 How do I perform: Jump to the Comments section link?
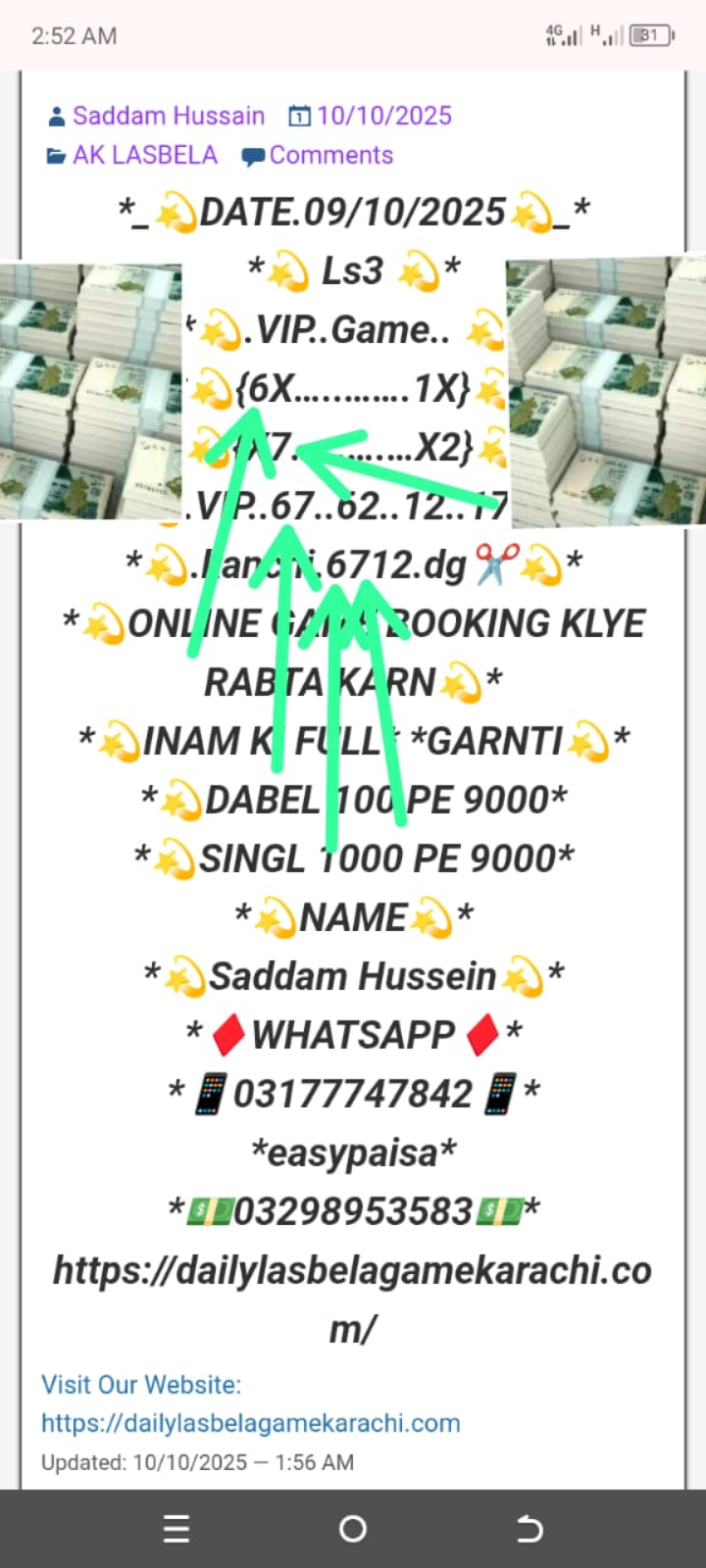point(330,155)
